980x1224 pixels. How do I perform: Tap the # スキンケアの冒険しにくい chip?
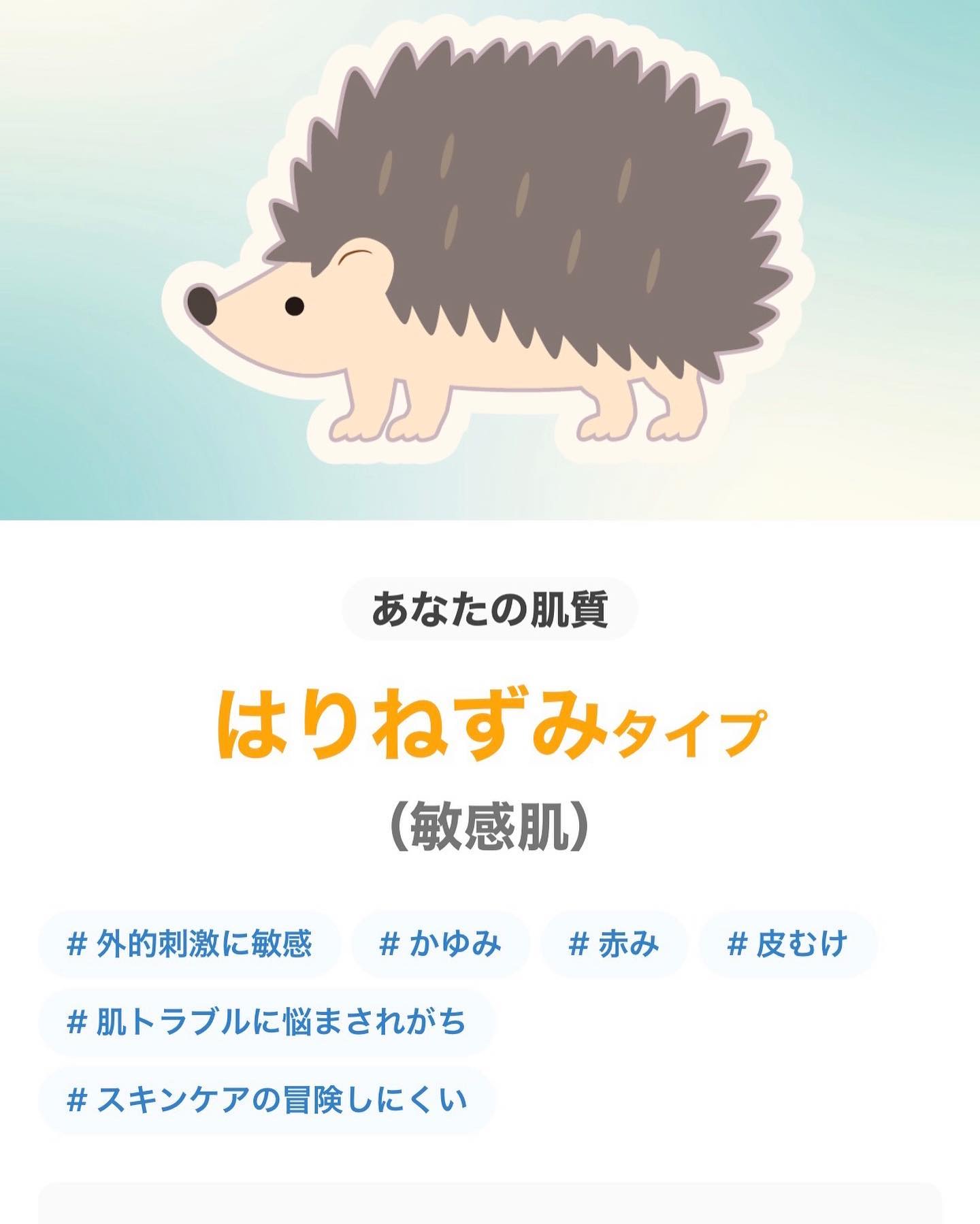click(x=266, y=1100)
